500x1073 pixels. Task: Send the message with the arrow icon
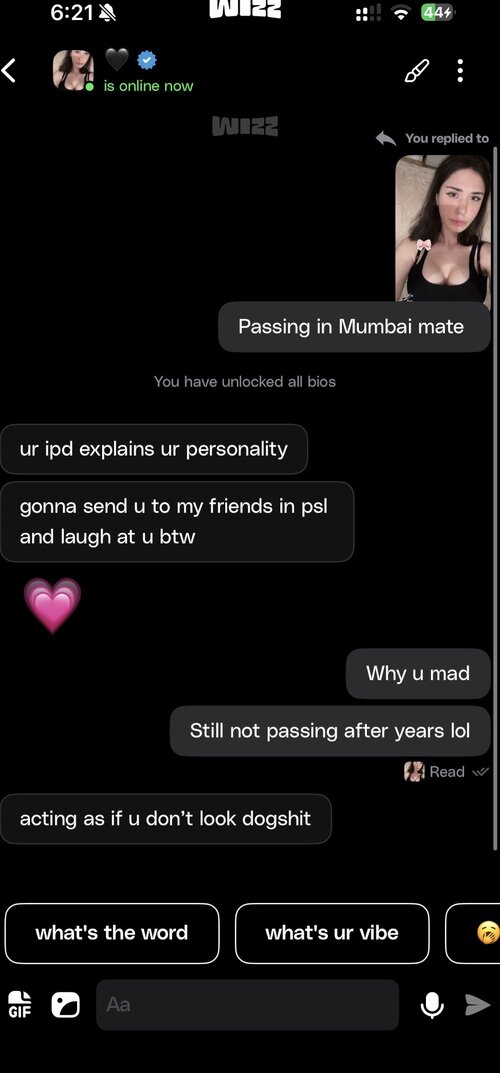pos(477,1005)
